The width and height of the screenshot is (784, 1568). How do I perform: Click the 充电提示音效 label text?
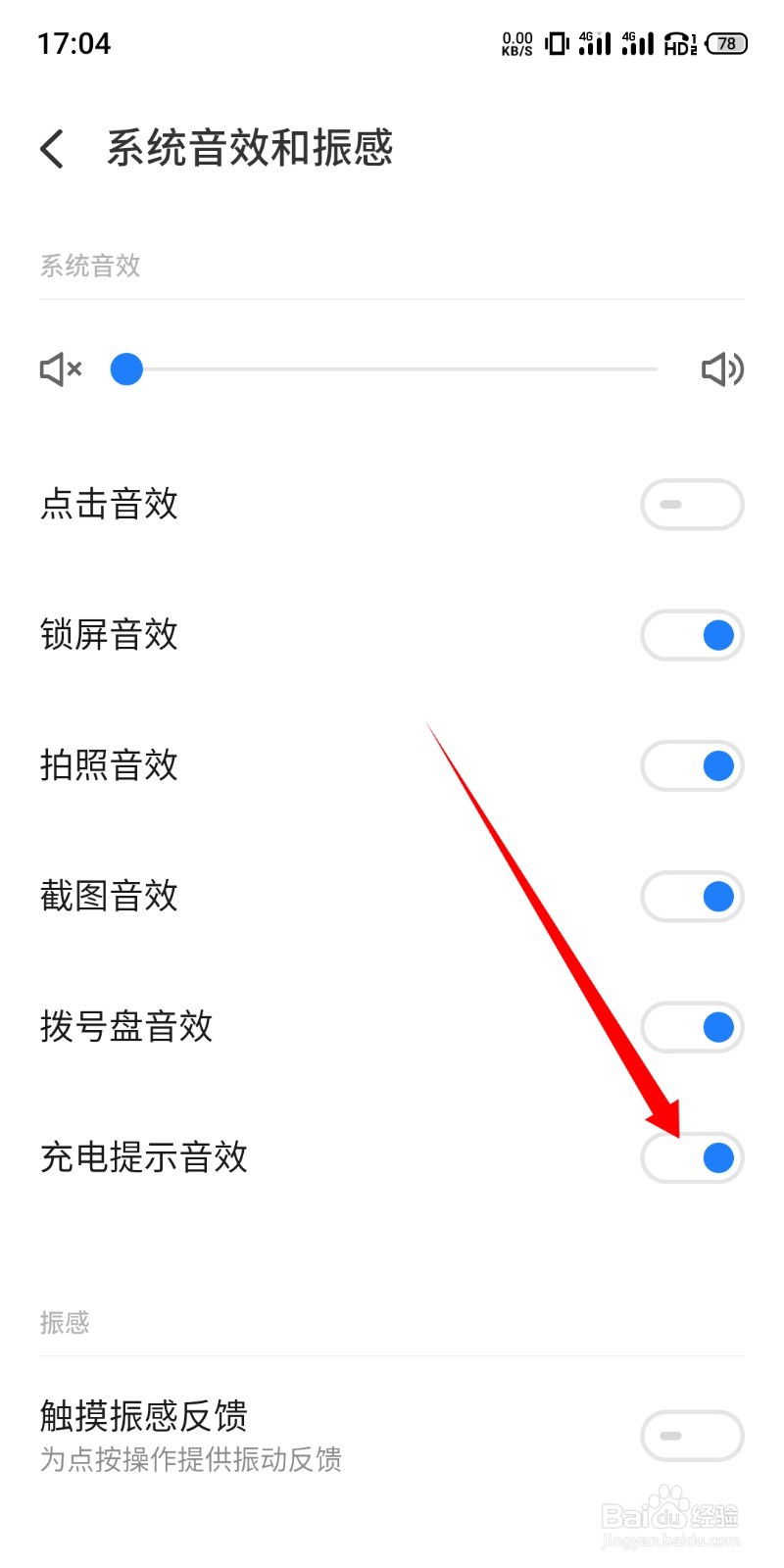point(143,1157)
